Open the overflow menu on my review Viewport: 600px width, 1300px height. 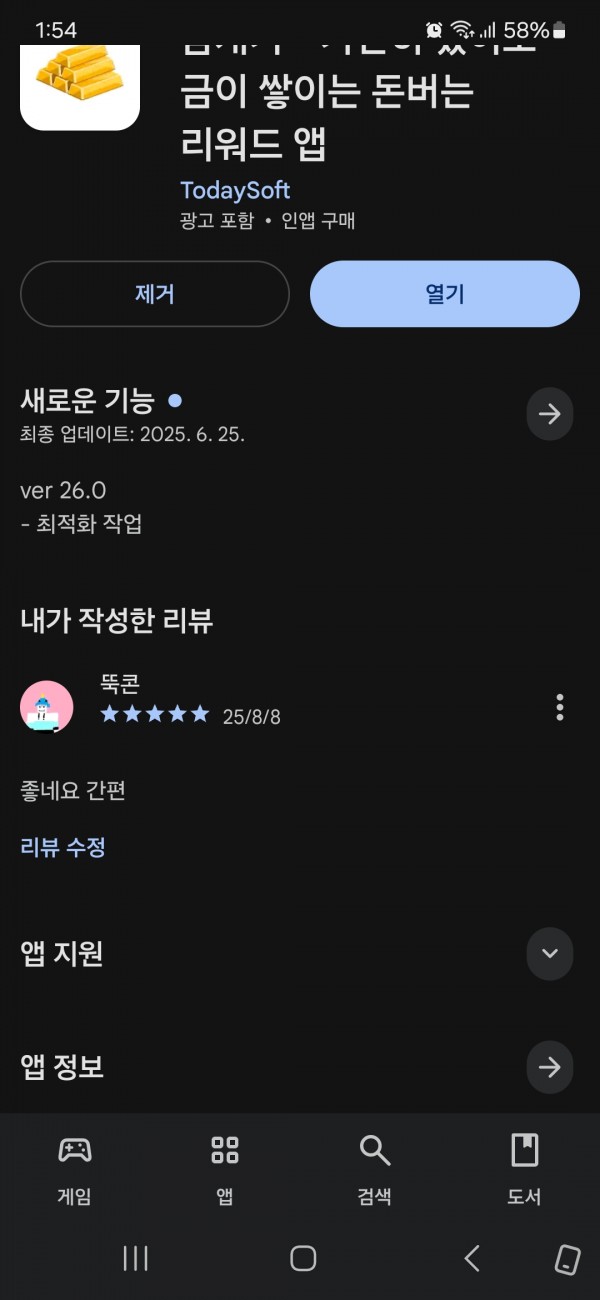[x=560, y=707]
